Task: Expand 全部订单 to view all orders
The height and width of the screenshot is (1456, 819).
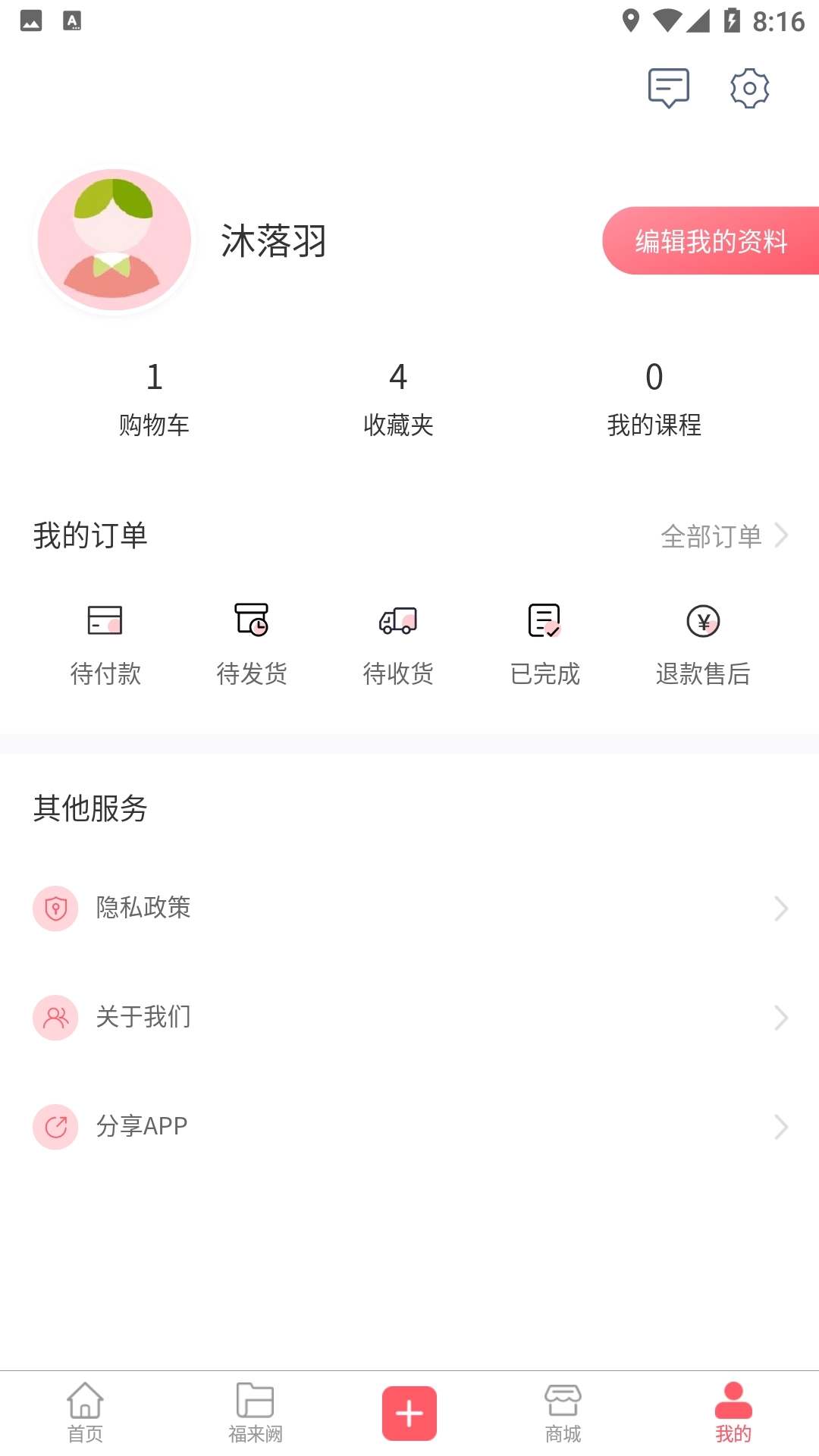Action: pos(724,536)
